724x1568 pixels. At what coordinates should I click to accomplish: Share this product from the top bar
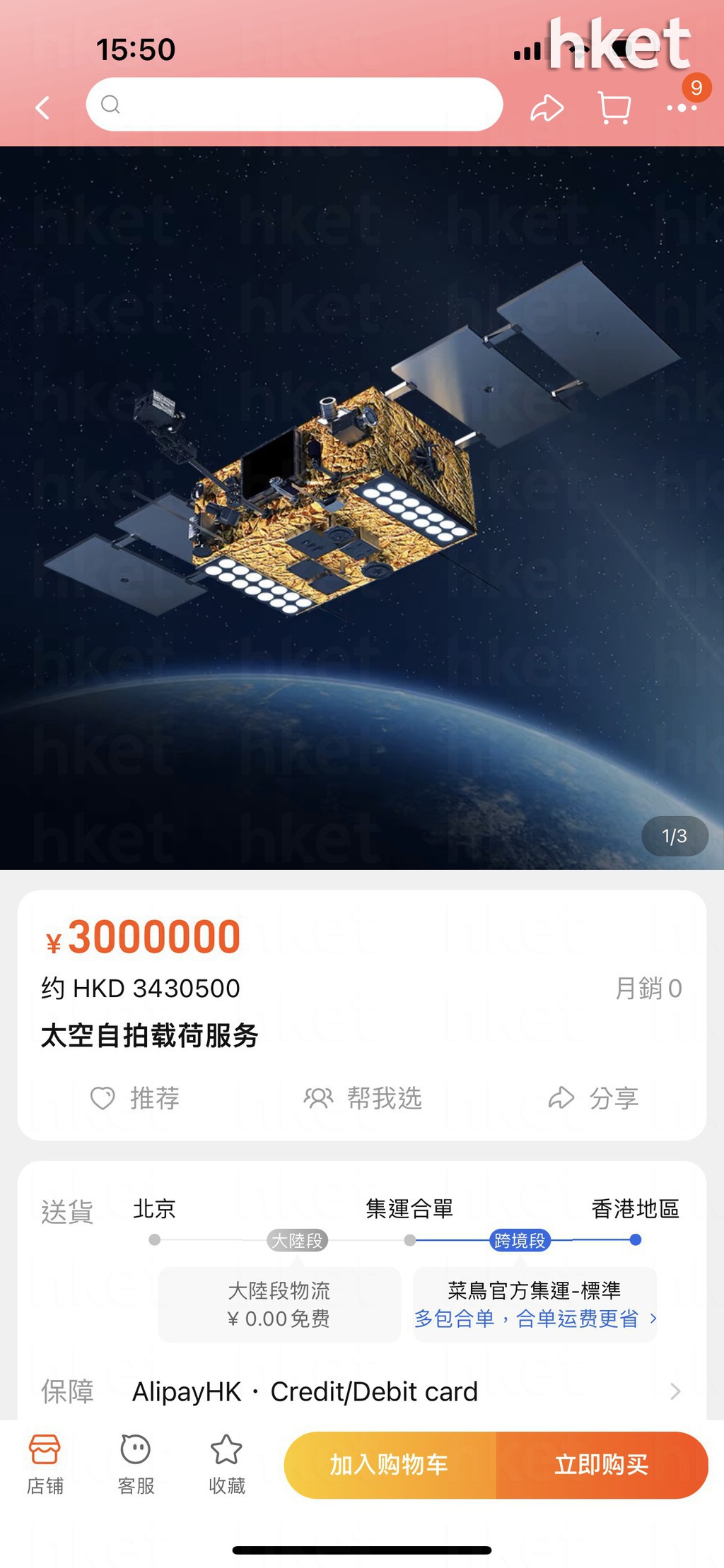pos(547,108)
